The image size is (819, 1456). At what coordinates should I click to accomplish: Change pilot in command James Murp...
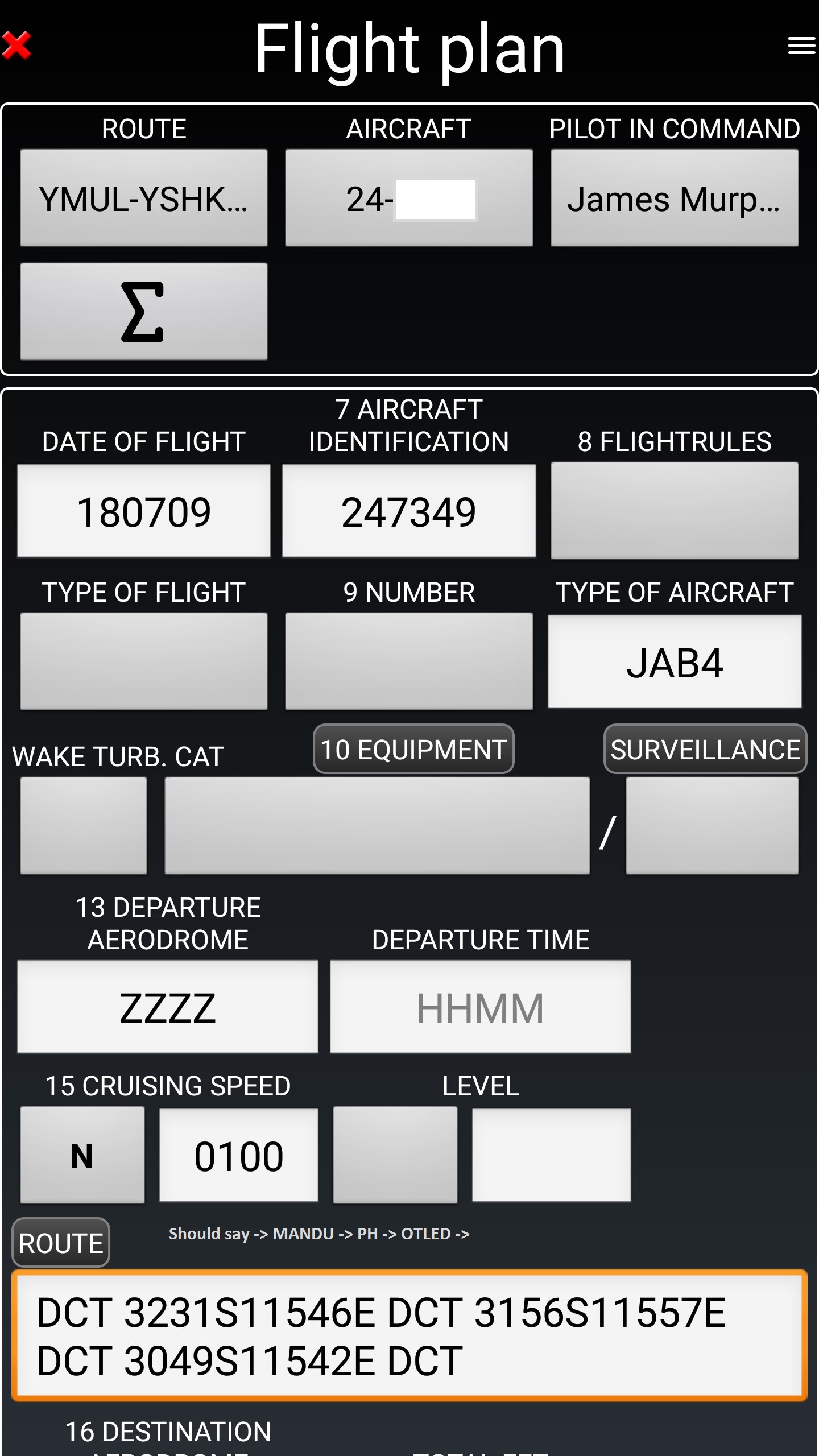tap(674, 198)
